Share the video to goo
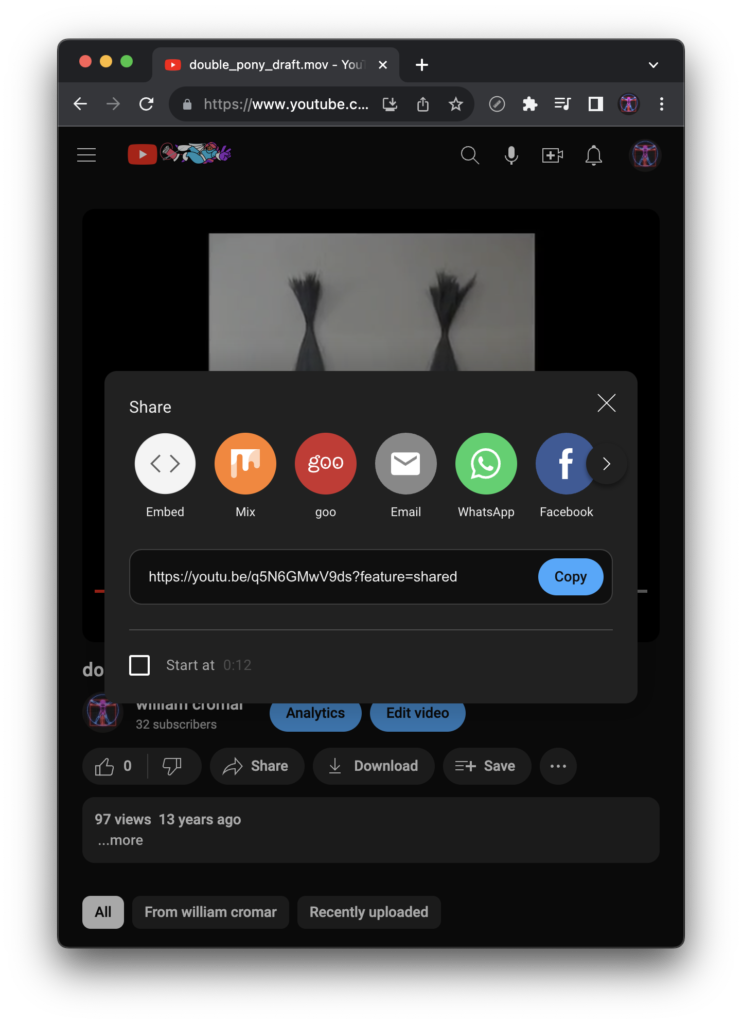742x1024 pixels. [x=325, y=464]
